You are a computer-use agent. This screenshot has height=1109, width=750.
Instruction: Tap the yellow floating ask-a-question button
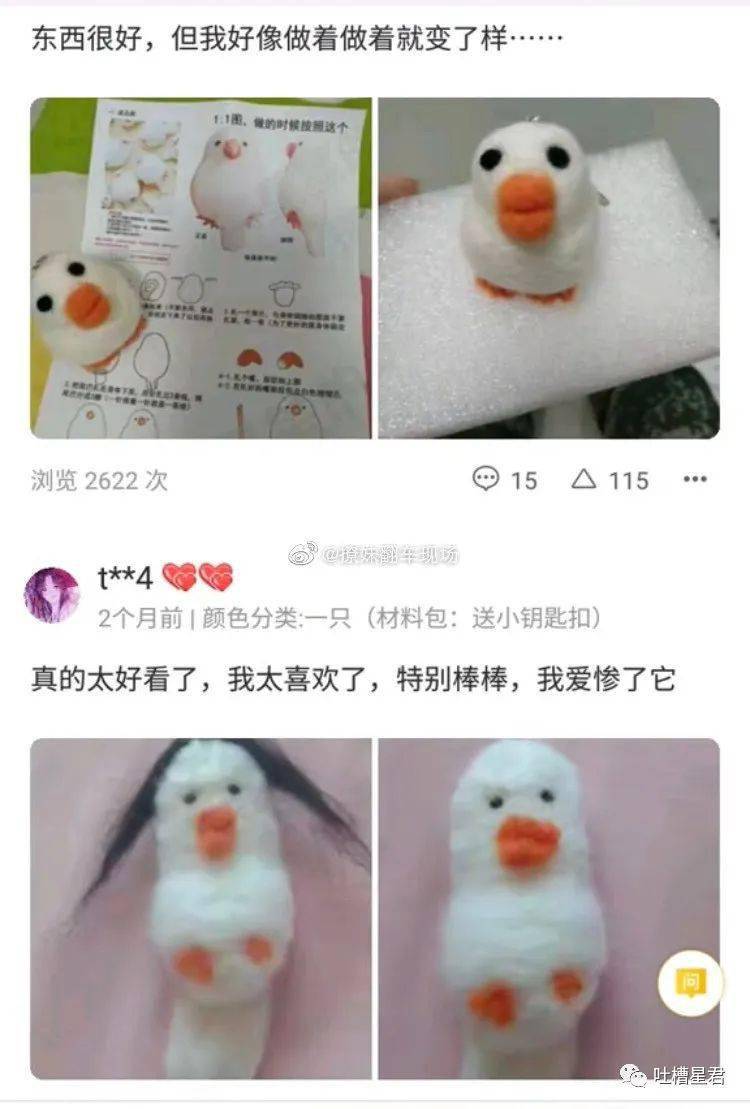tap(690, 983)
